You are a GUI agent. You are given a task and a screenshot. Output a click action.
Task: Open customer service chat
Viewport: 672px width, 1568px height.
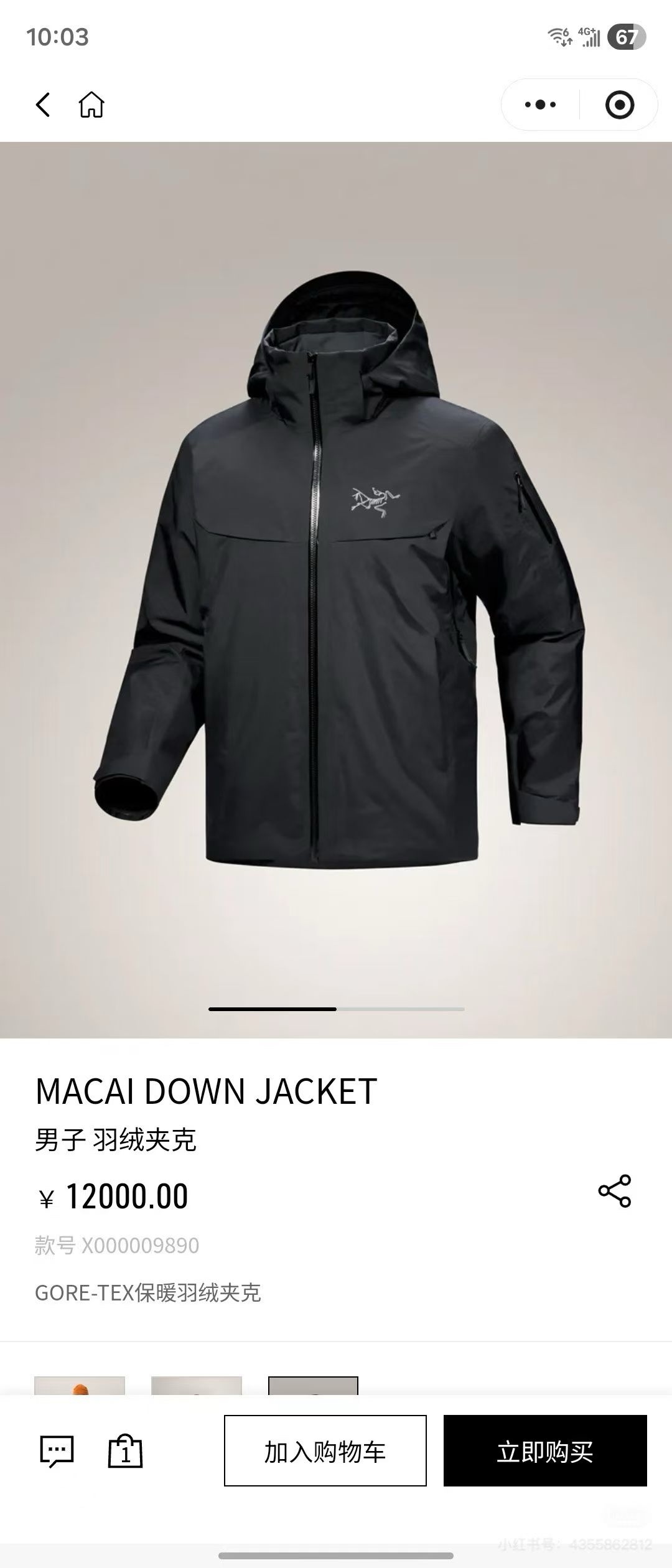point(57,1451)
